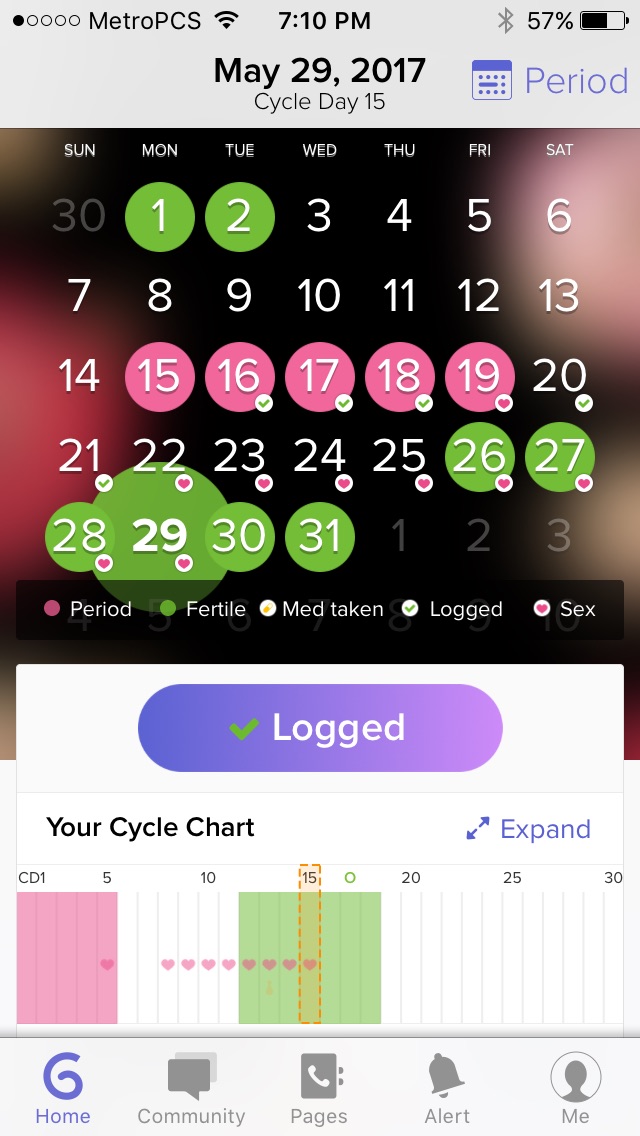Viewport: 640px width, 1136px height.
Task: Expand the cycle chart
Action: [x=529, y=829]
